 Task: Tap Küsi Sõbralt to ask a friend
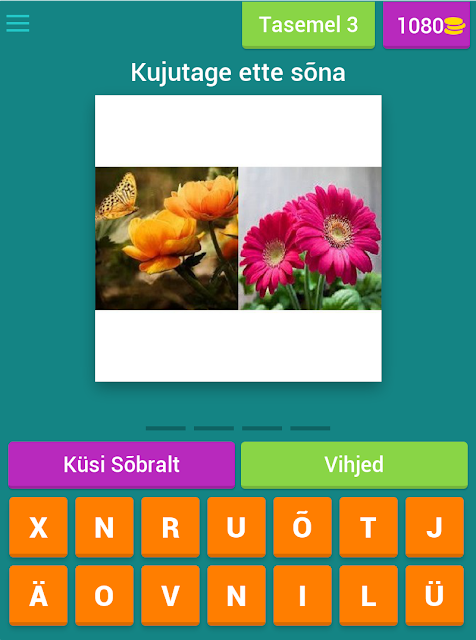[121, 464]
